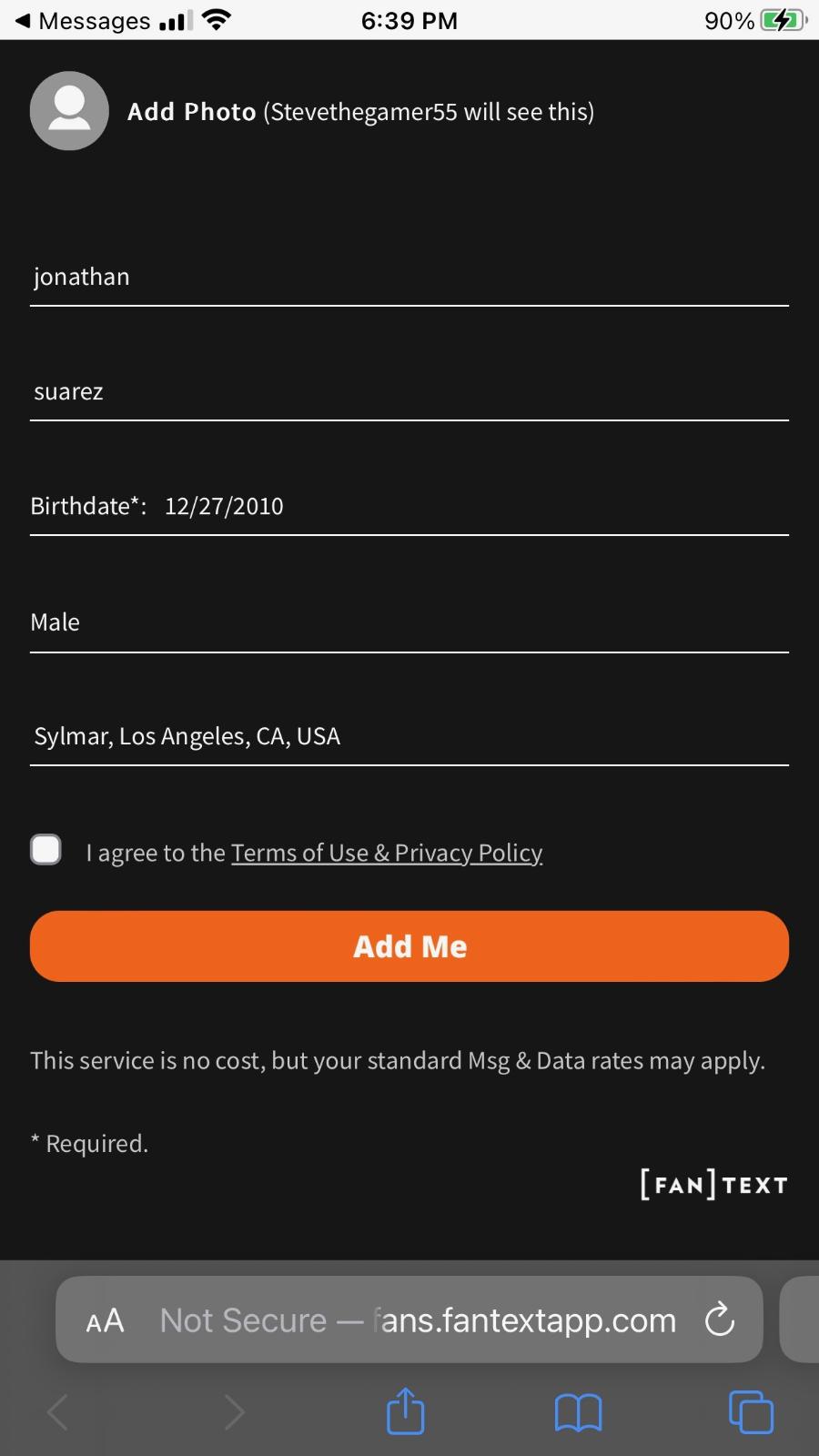Tap the orange Add Me button
Image resolution: width=819 pixels, height=1456 pixels.
click(409, 946)
